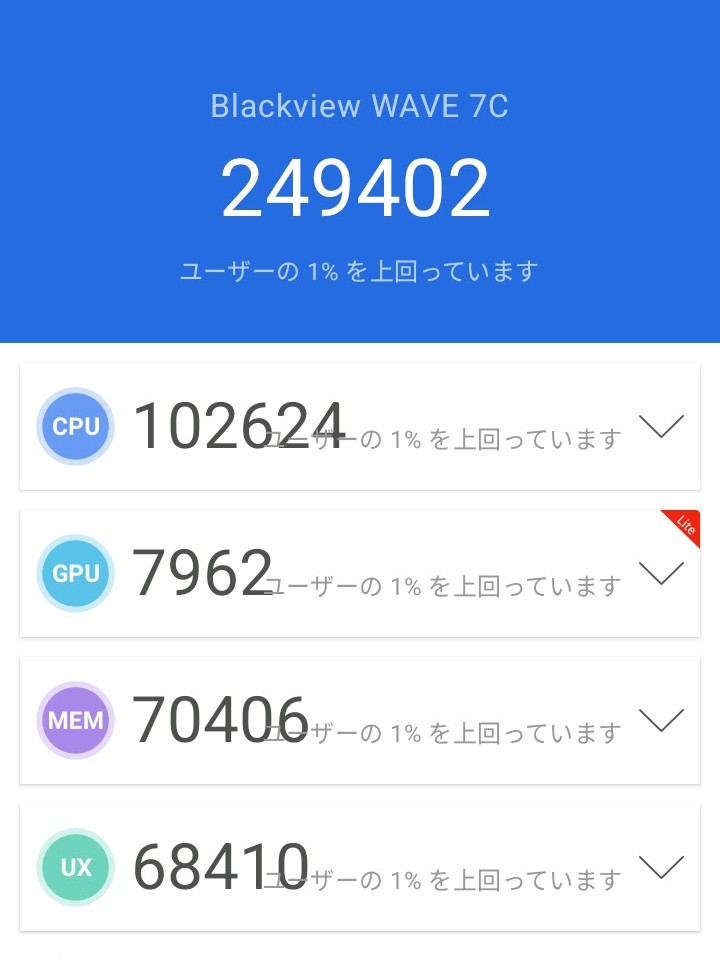The image size is (720, 960).
Task: Expand the GPU score breakdown
Action: pos(661,573)
